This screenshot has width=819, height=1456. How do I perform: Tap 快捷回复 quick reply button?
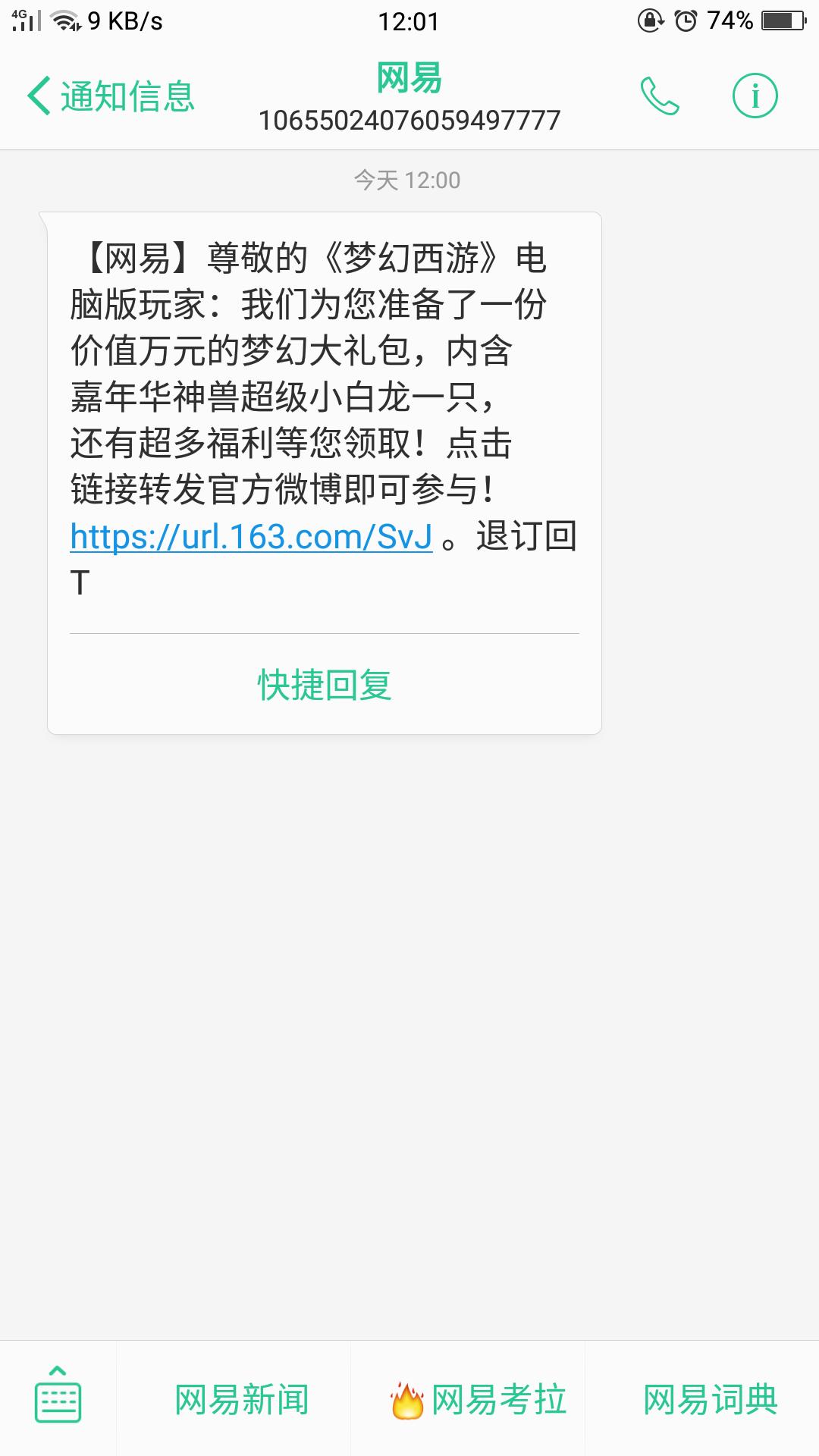[325, 685]
